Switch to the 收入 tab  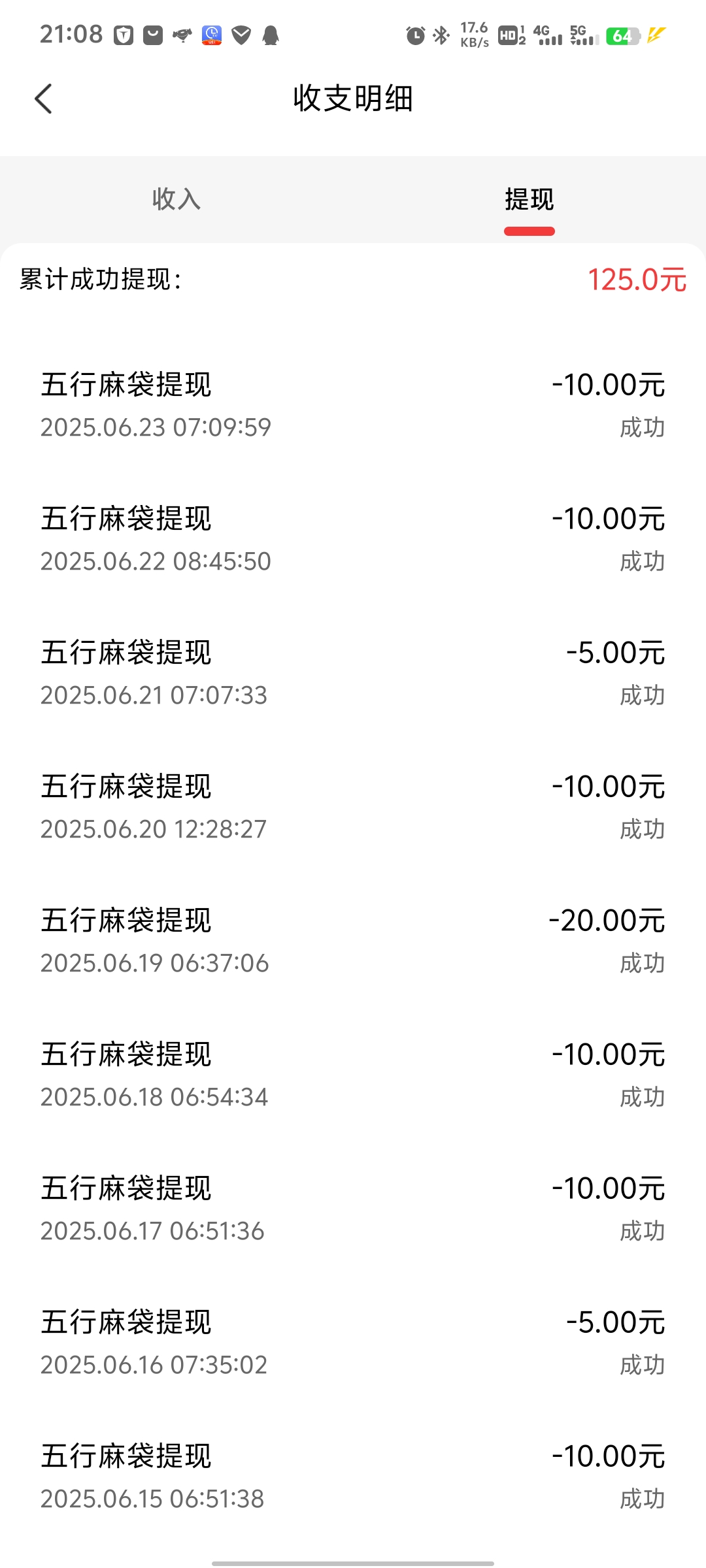click(x=176, y=199)
